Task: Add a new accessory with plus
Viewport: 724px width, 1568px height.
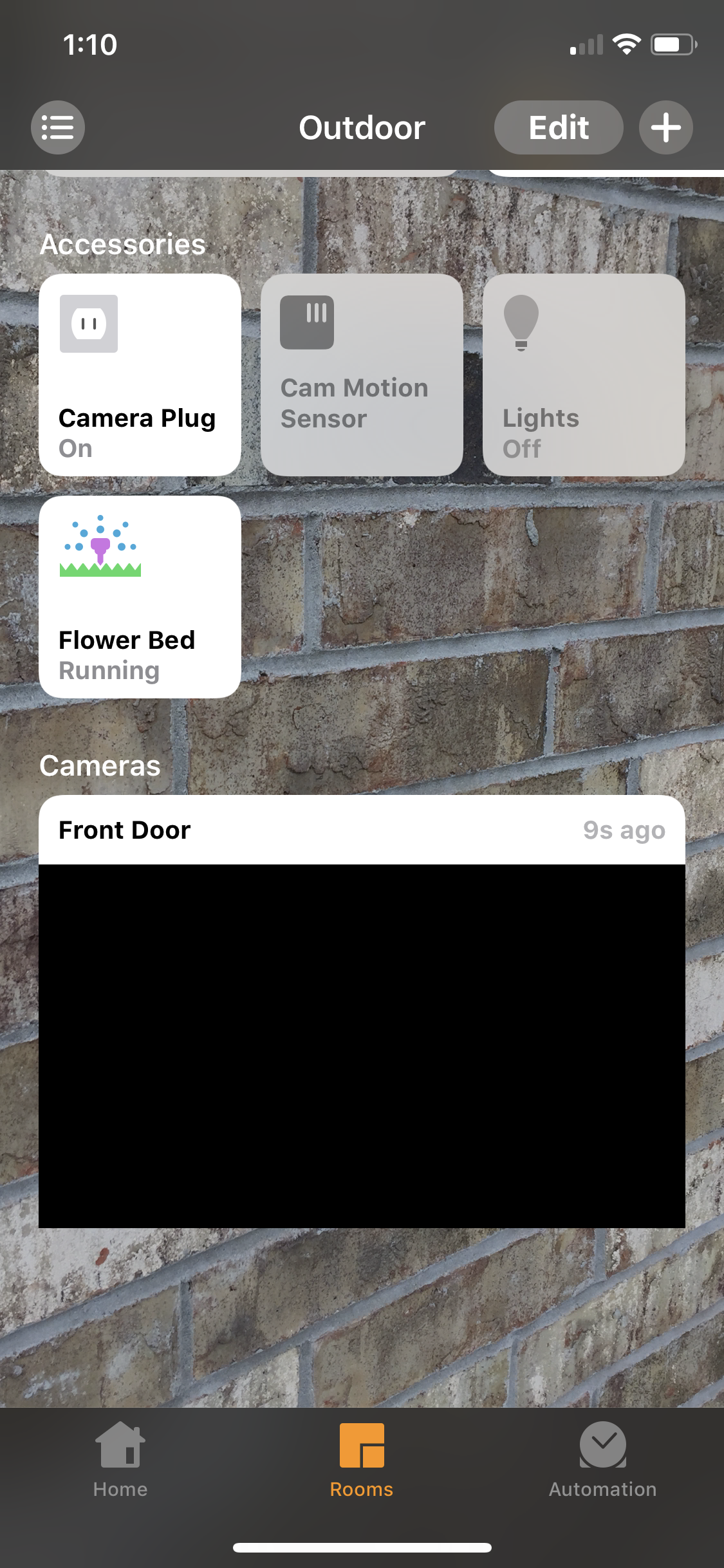Action: point(665,127)
